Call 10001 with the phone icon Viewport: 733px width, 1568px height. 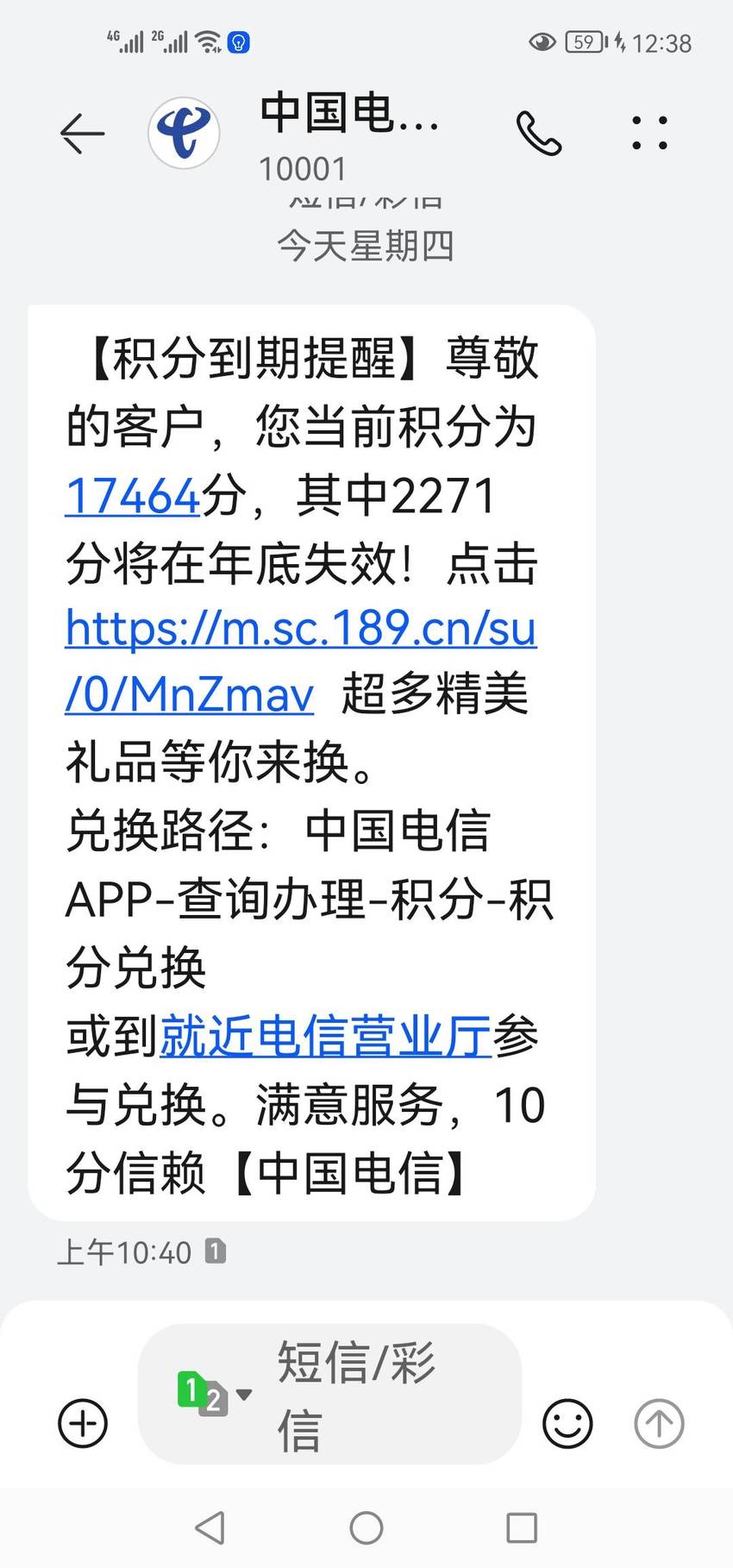[x=539, y=134]
